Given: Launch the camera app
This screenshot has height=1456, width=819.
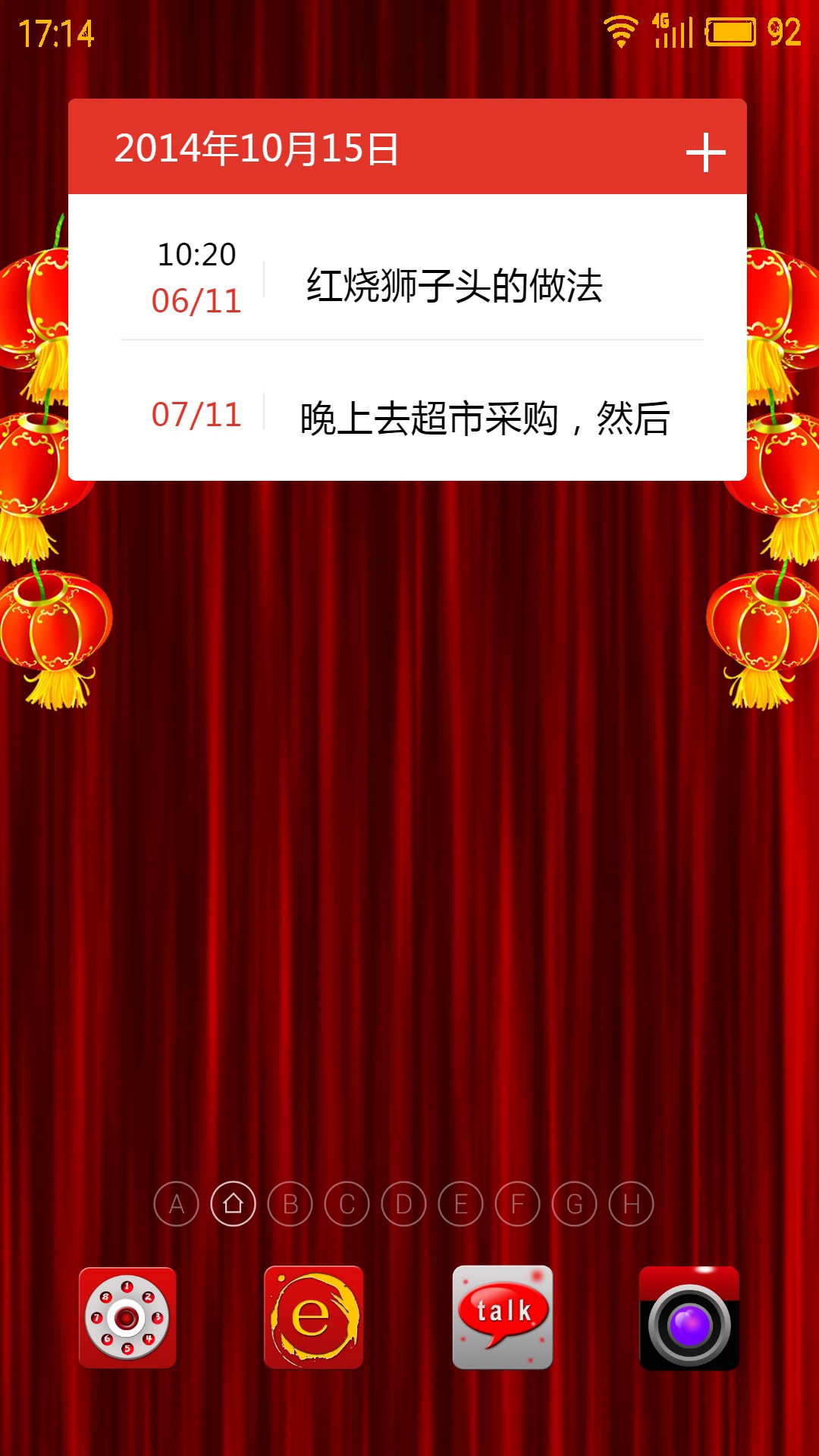Looking at the screenshot, I should tap(689, 1318).
